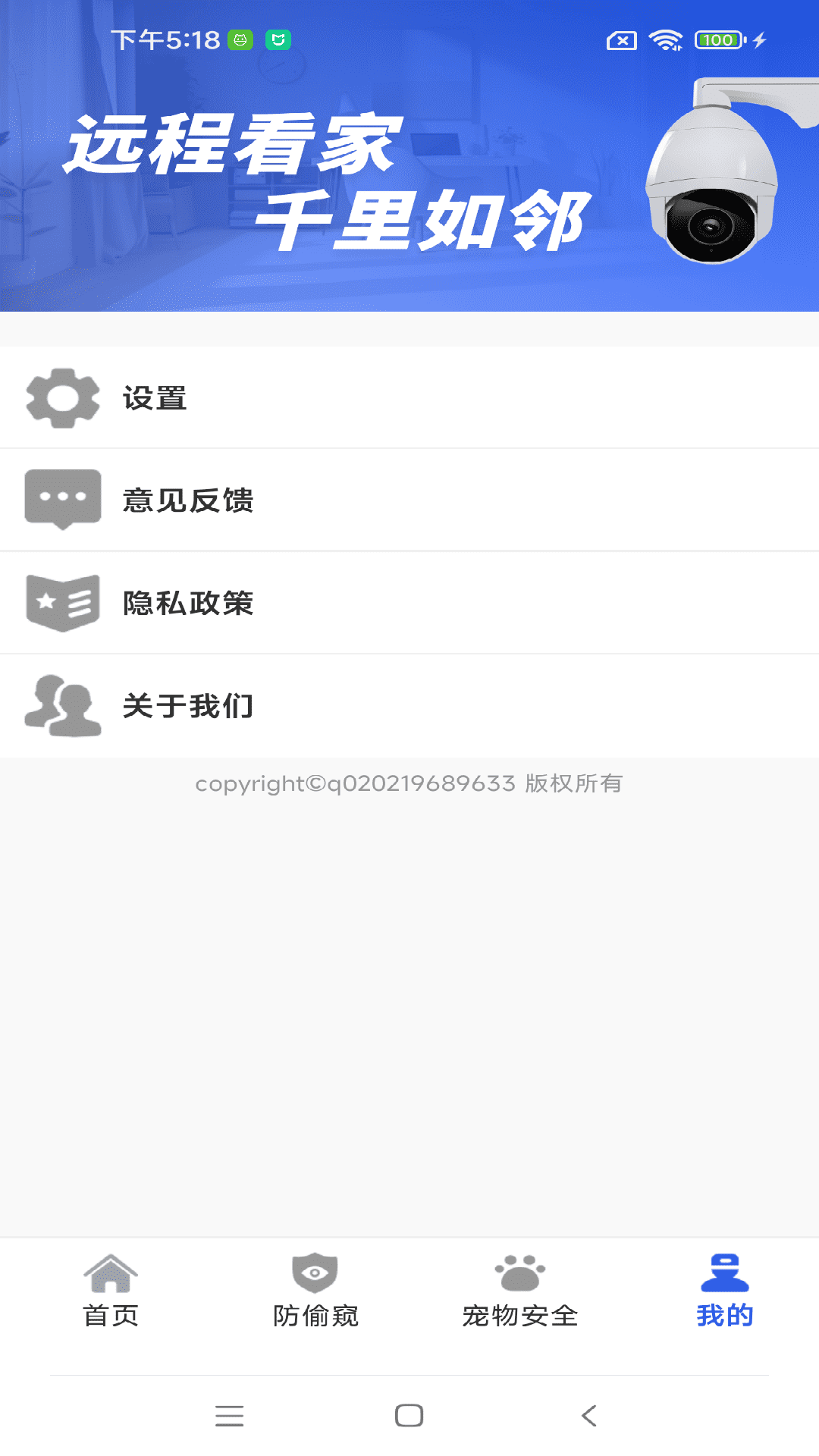This screenshot has height=1456, width=819.
Task: Tap the 我的 tab
Action: coord(725,1291)
